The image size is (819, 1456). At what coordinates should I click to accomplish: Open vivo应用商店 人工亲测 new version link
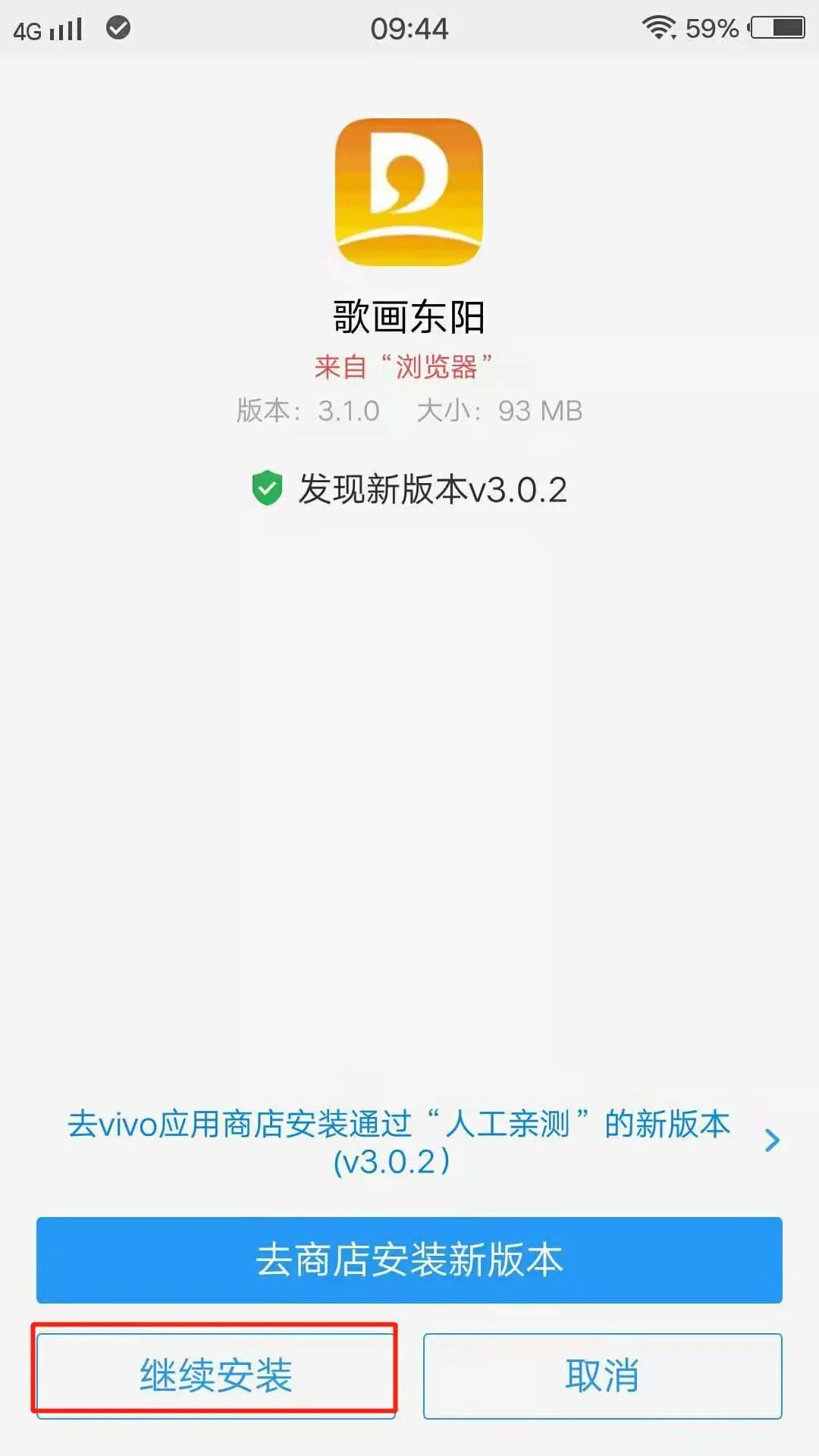[x=409, y=1141]
